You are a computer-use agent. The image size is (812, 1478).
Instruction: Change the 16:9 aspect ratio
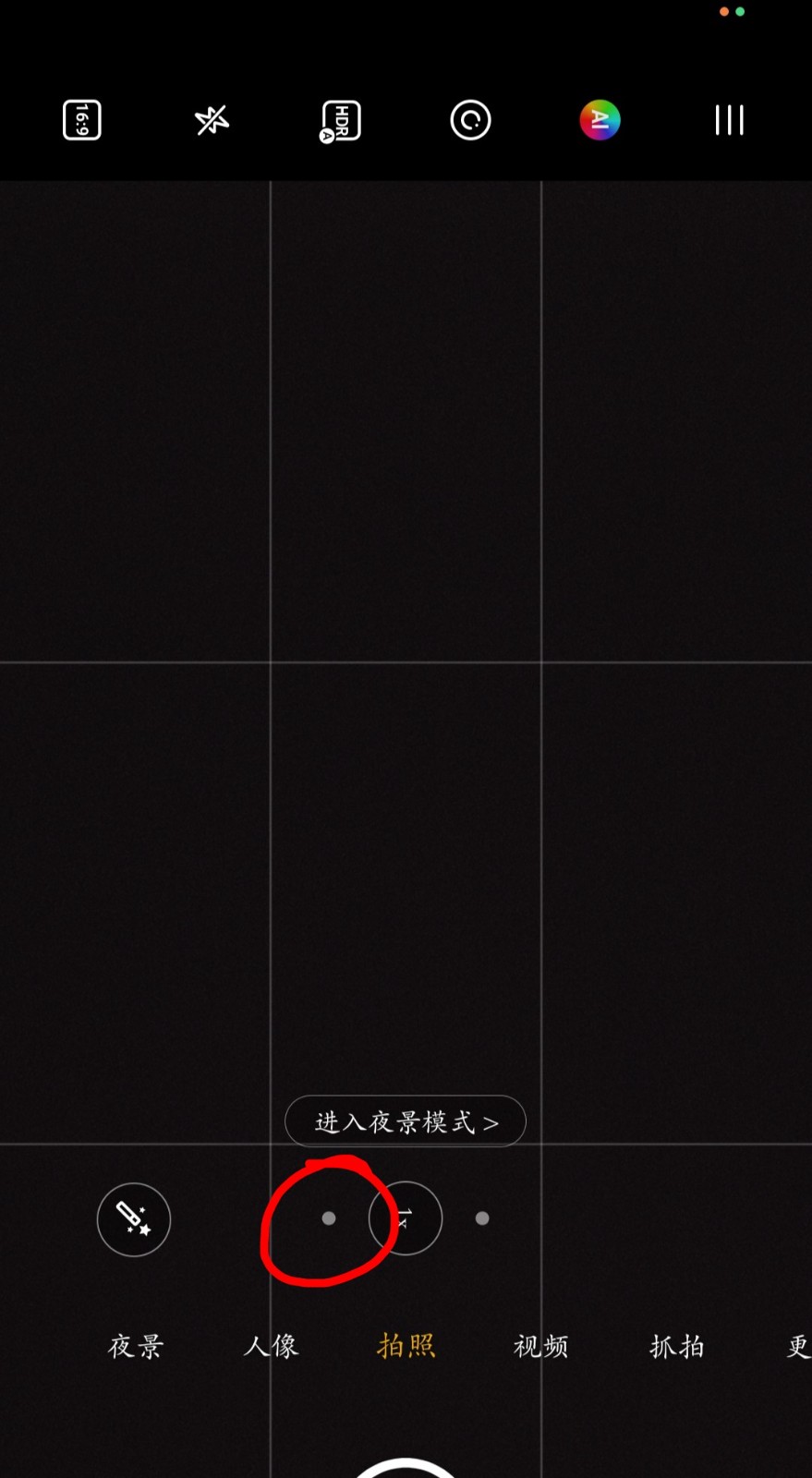coord(82,120)
